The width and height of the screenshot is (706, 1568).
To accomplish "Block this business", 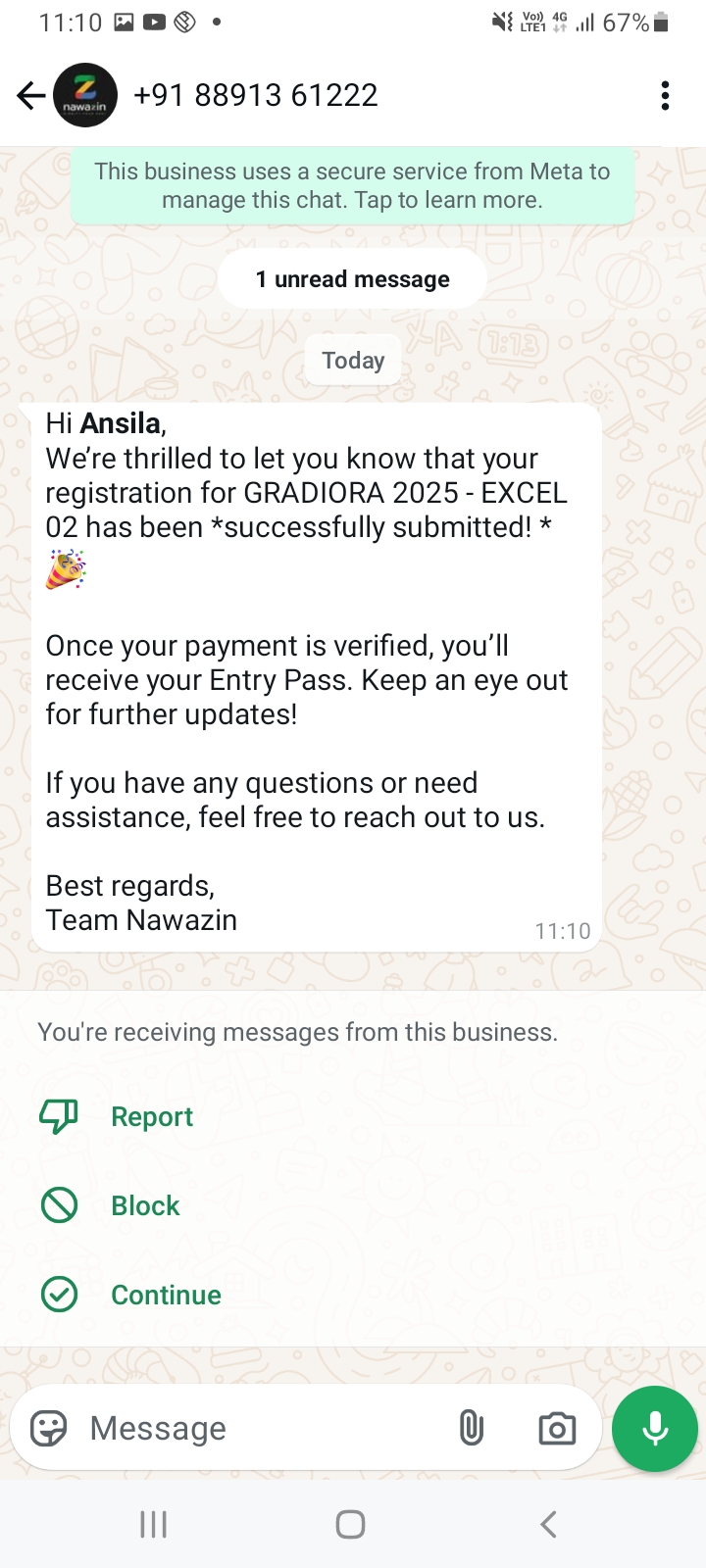I will pos(145,1205).
